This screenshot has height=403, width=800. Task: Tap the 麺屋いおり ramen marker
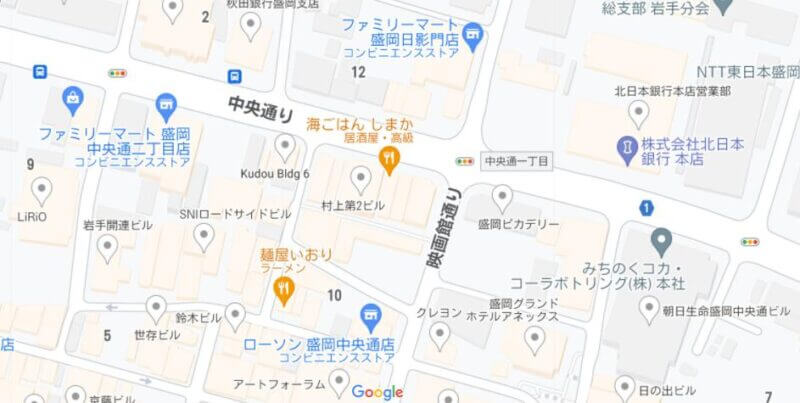(284, 290)
